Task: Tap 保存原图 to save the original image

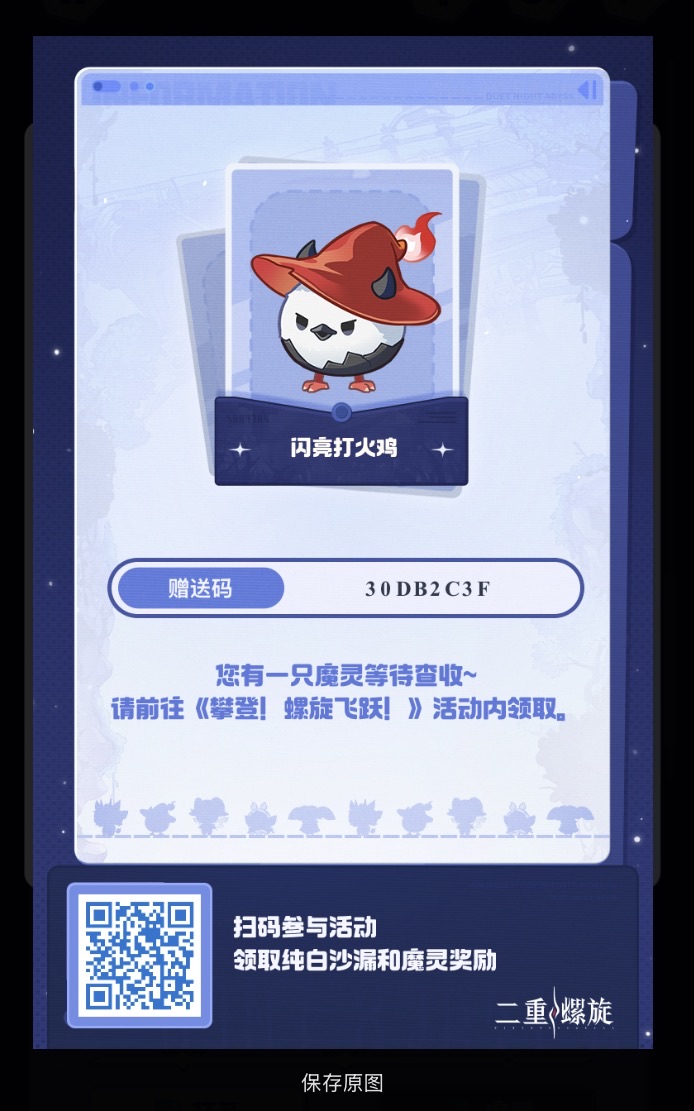Action: [x=343, y=1082]
